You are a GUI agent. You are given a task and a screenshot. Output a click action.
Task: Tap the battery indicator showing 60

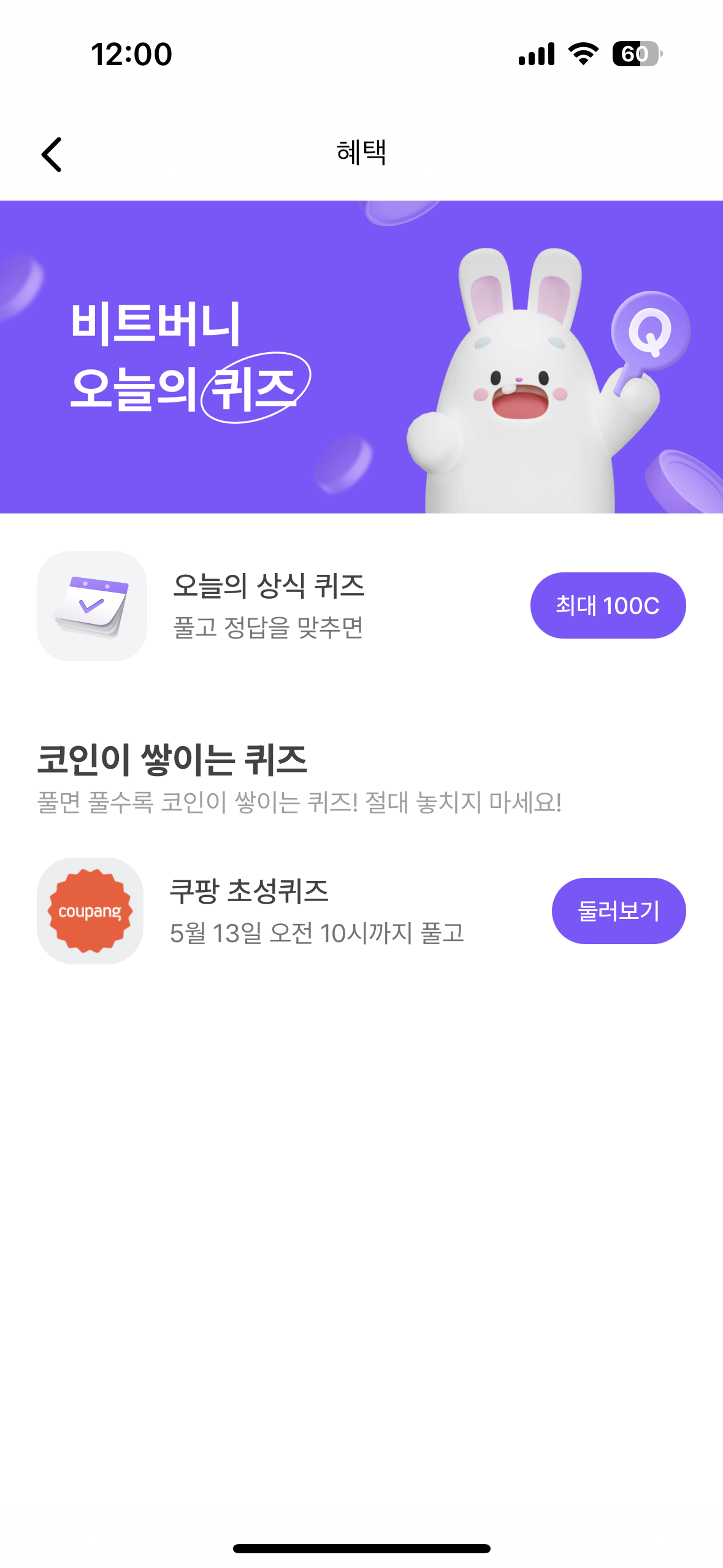pyautogui.click(x=636, y=55)
